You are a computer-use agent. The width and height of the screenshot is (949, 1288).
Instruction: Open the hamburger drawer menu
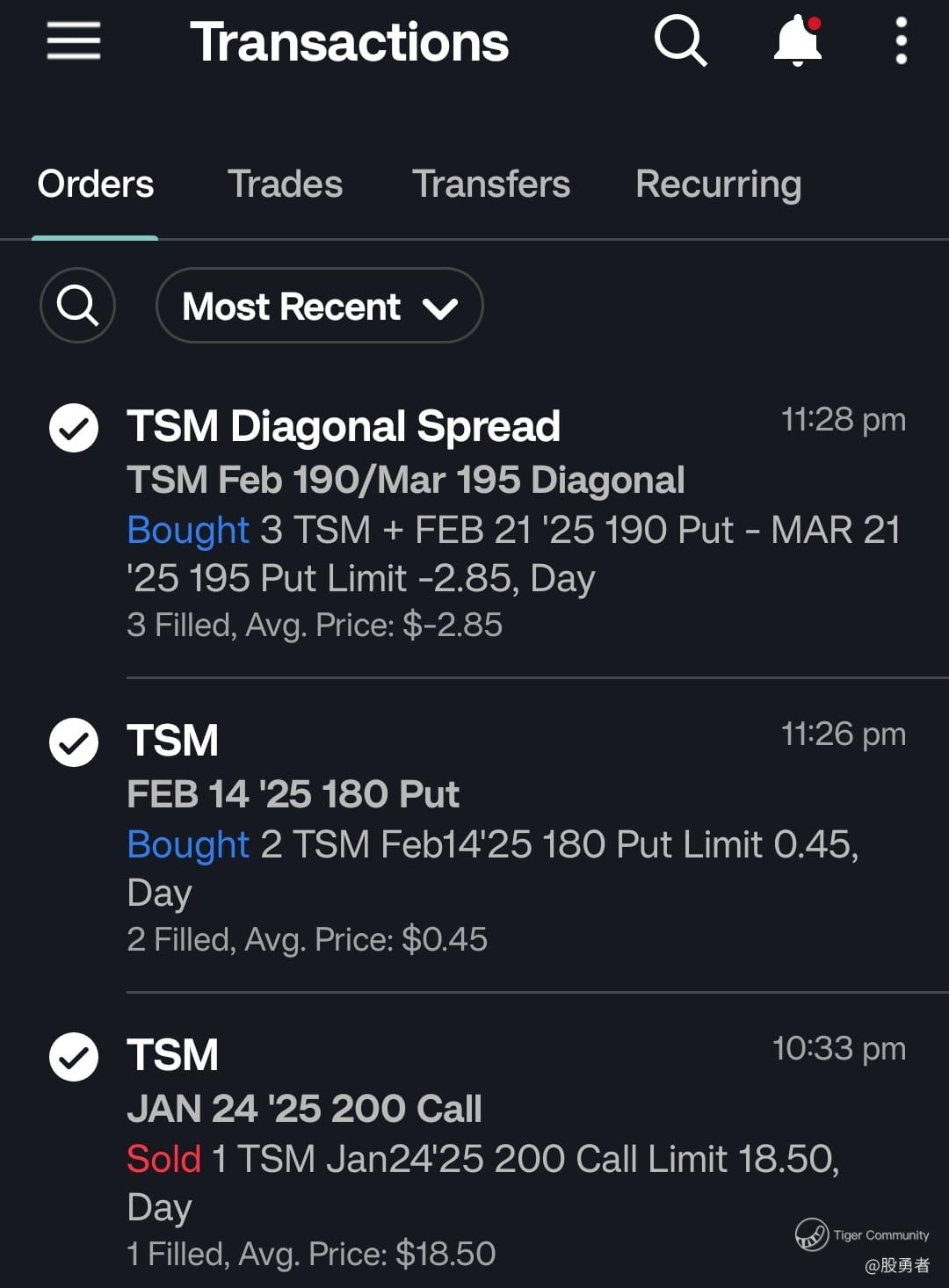tap(74, 41)
